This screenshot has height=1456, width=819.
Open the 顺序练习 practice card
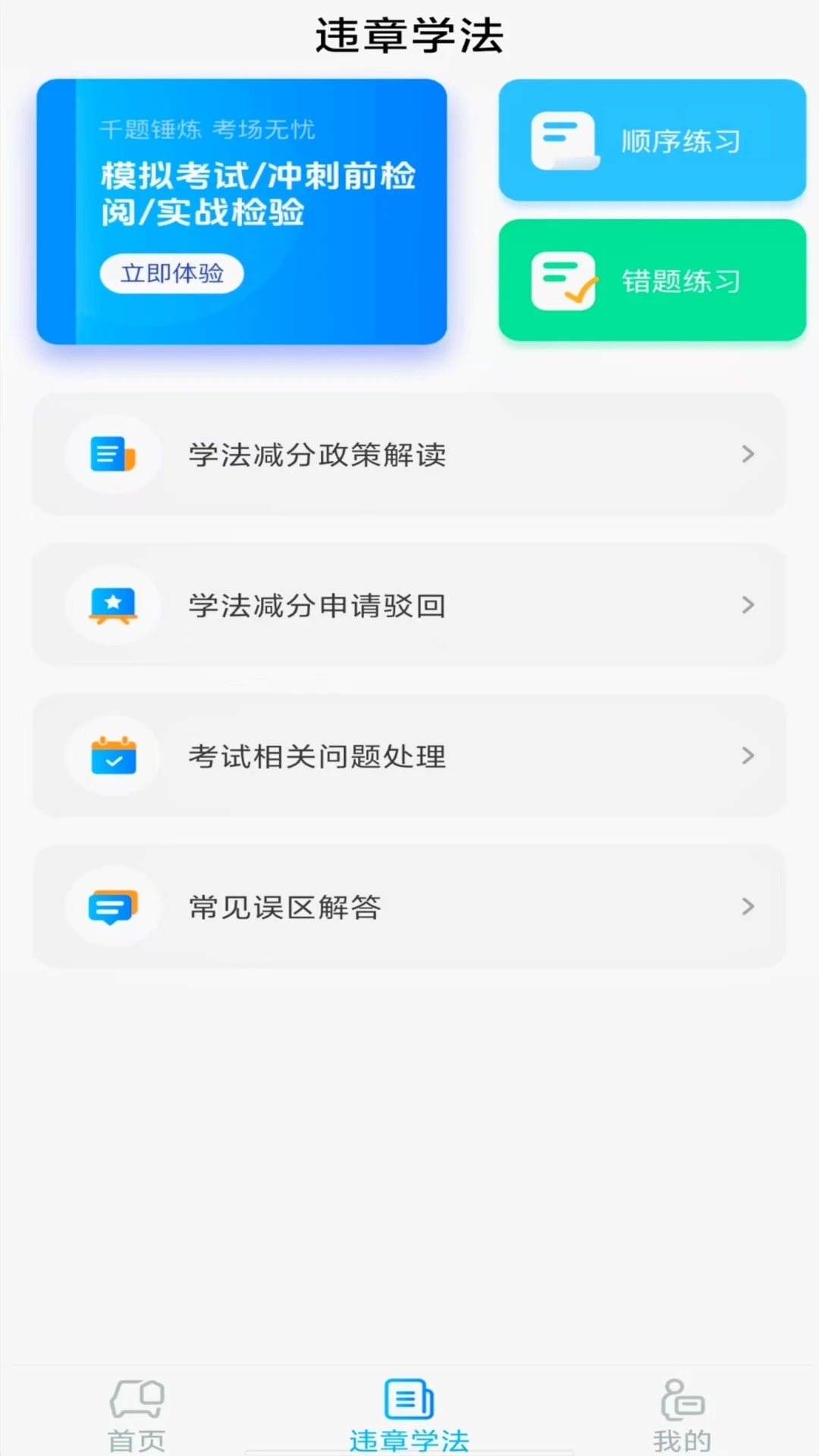click(652, 140)
